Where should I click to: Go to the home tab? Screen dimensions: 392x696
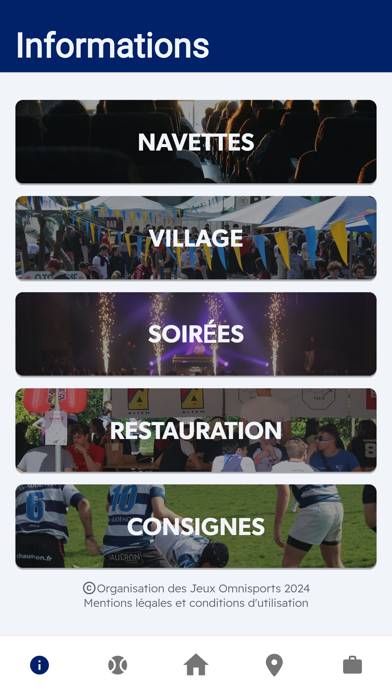point(196,665)
